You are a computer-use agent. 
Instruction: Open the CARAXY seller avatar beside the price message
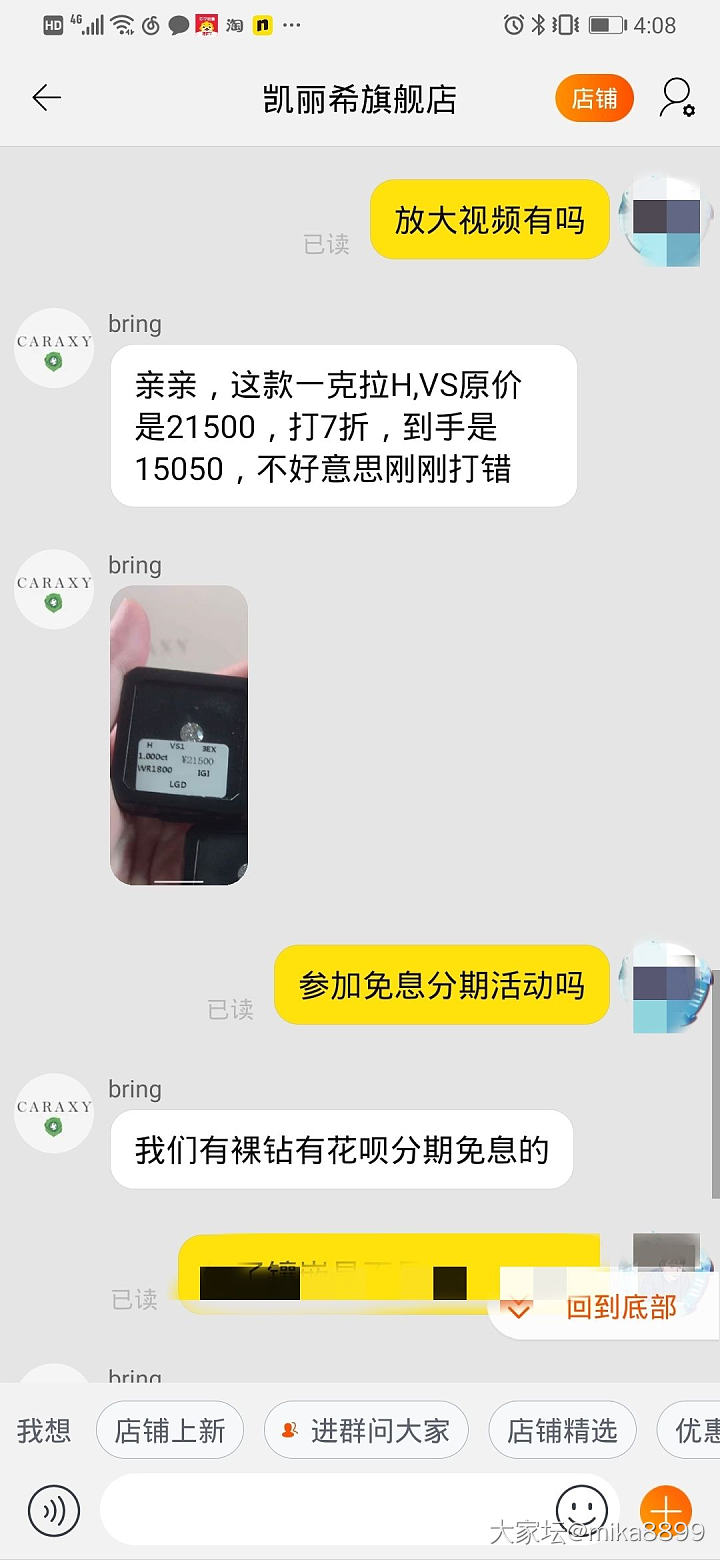54,347
